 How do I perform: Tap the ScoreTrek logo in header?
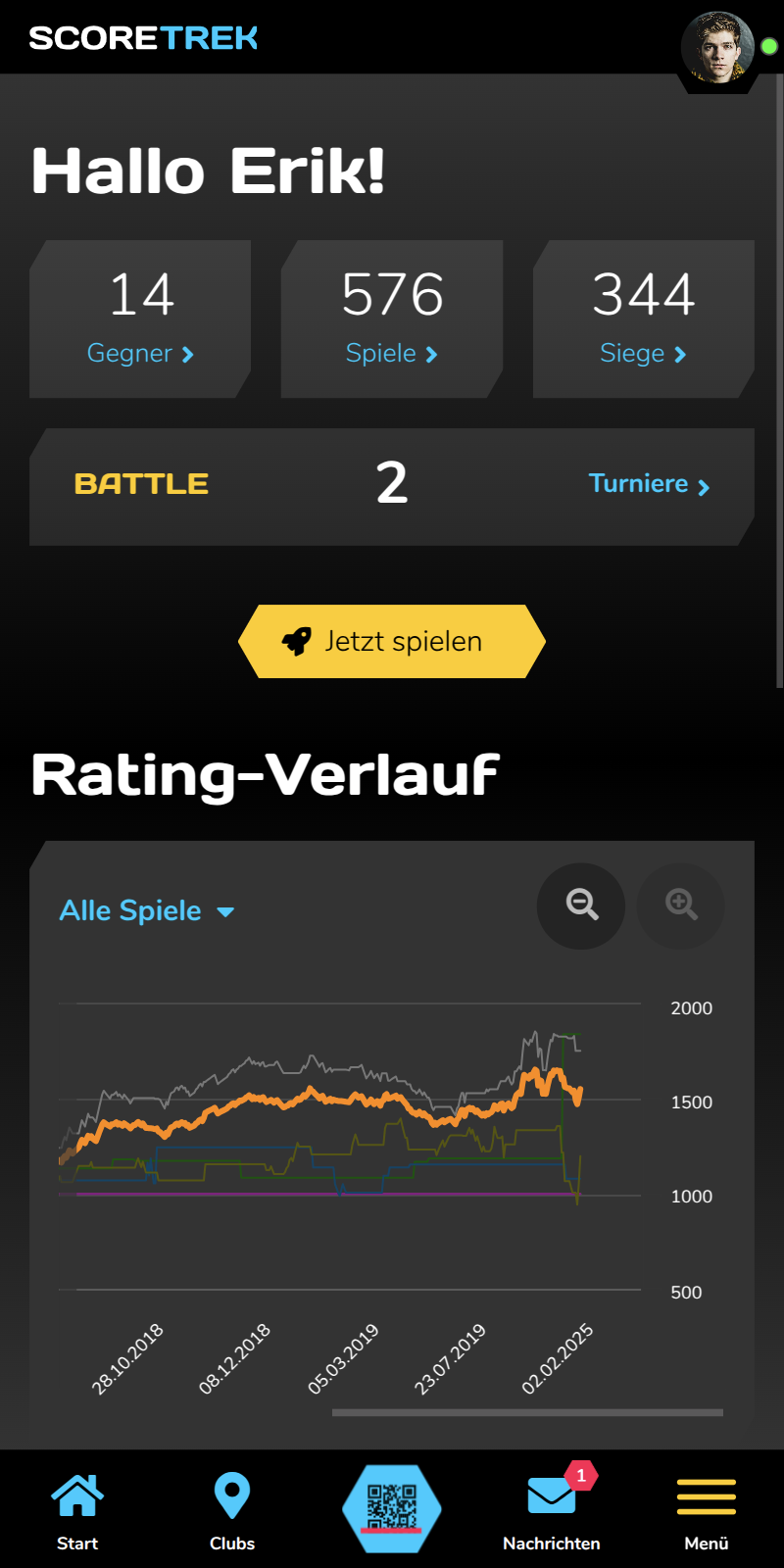[x=143, y=38]
